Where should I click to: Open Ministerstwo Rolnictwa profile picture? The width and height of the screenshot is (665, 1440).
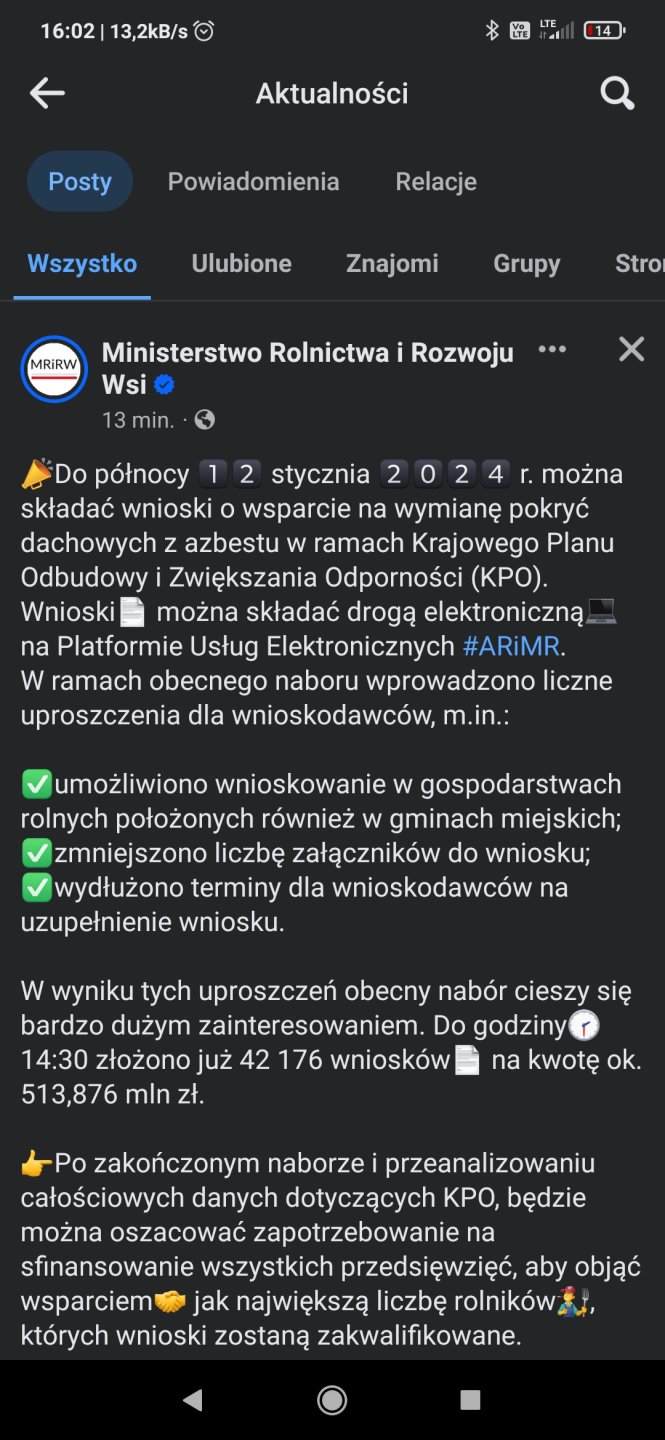(x=55, y=369)
